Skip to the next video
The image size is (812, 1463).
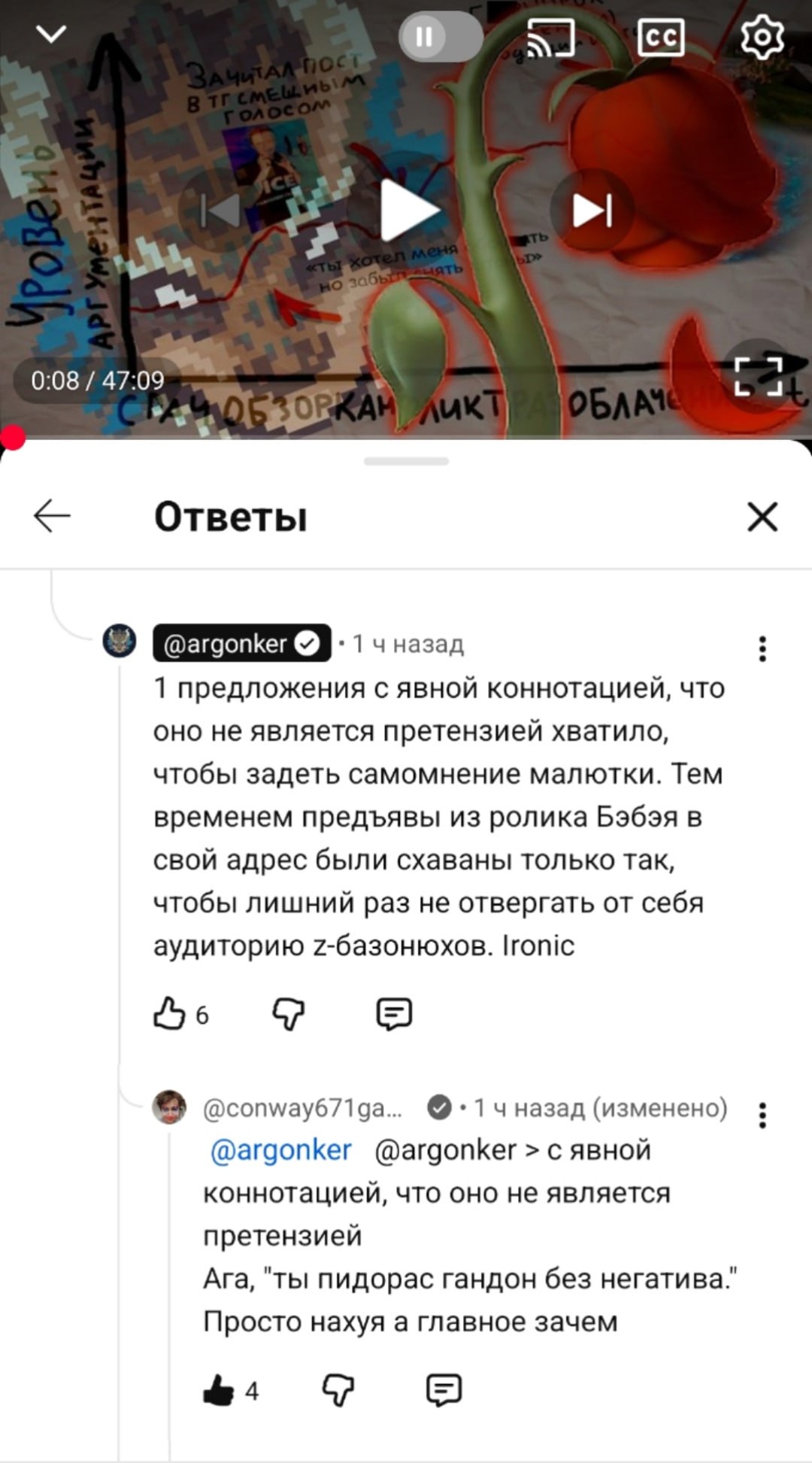click(592, 211)
